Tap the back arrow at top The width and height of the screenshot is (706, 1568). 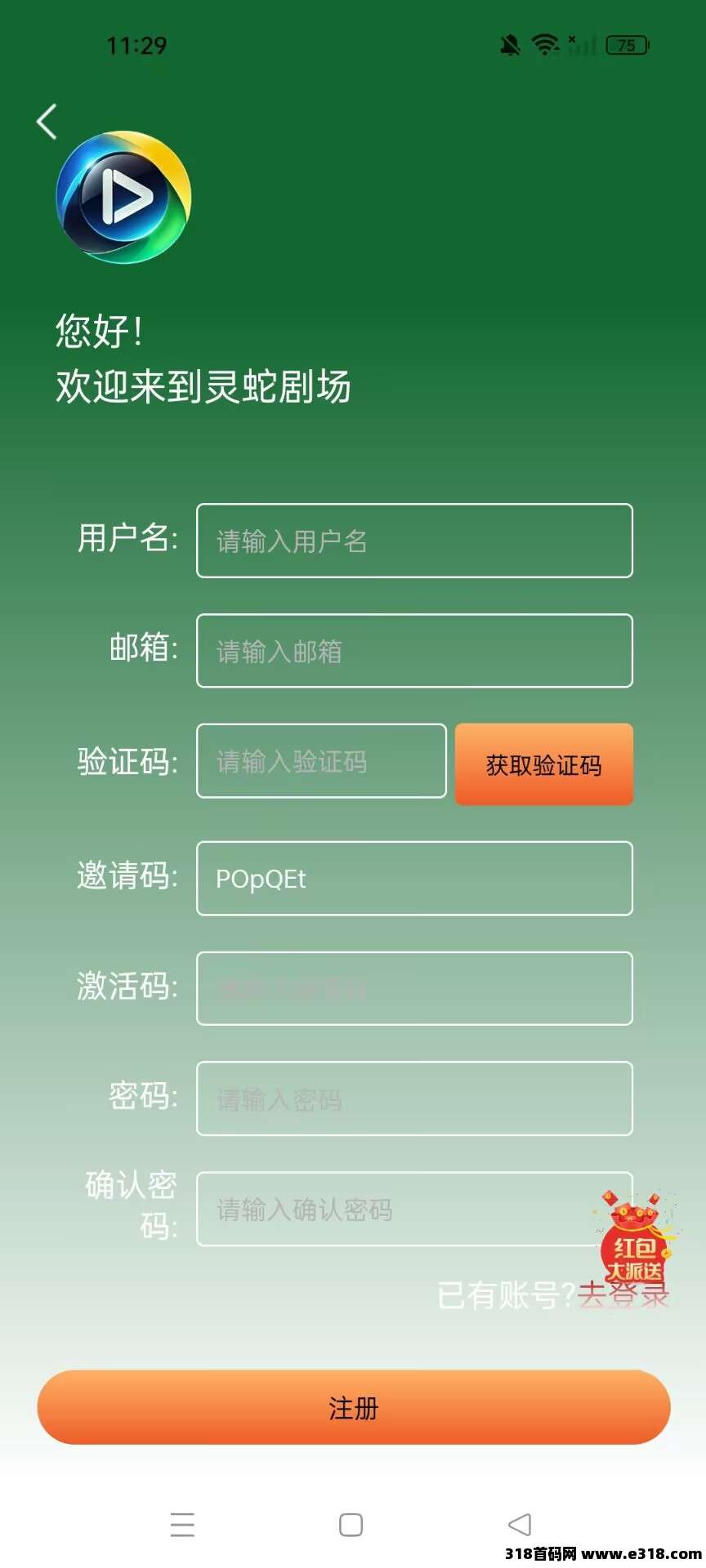click(47, 122)
